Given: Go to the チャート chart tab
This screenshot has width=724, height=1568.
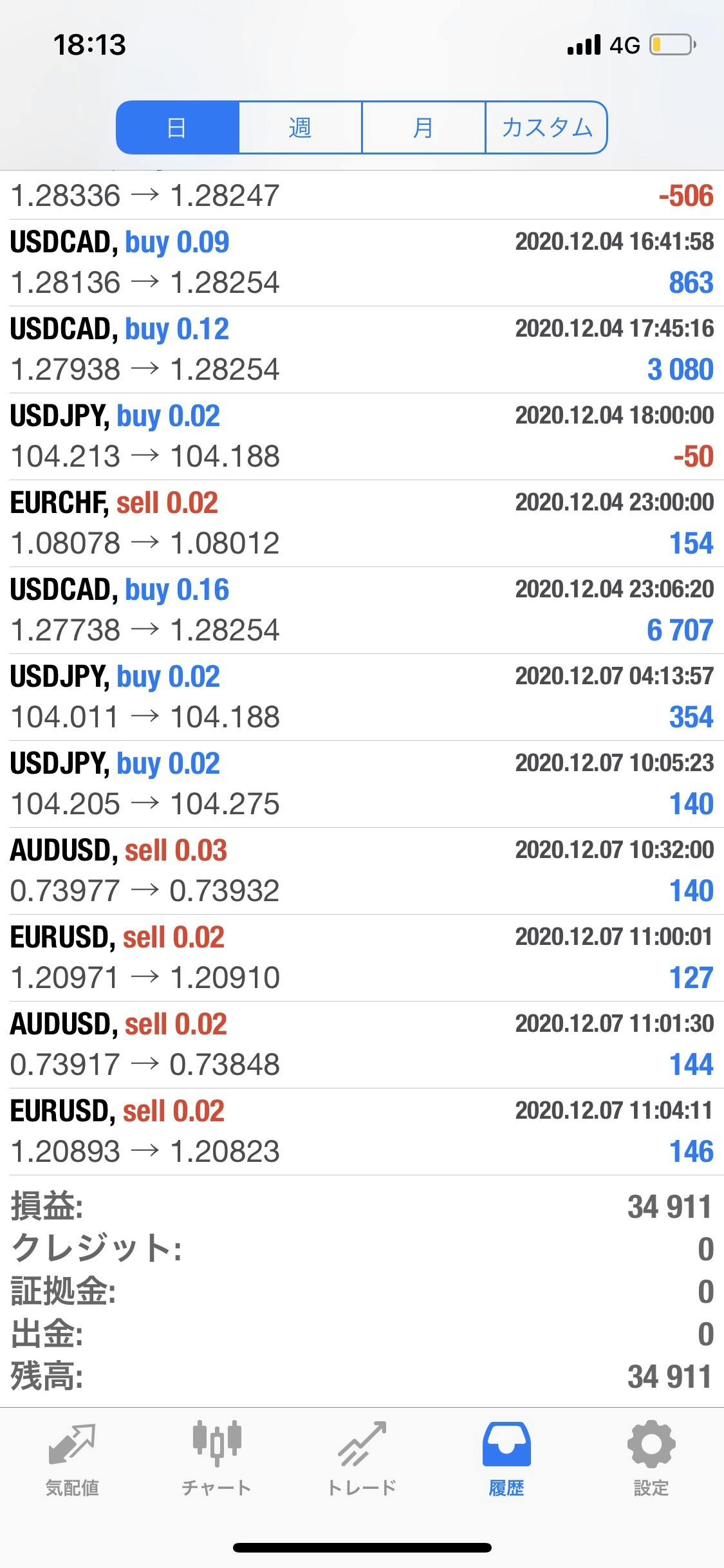Looking at the screenshot, I should pyautogui.click(x=216, y=1459).
